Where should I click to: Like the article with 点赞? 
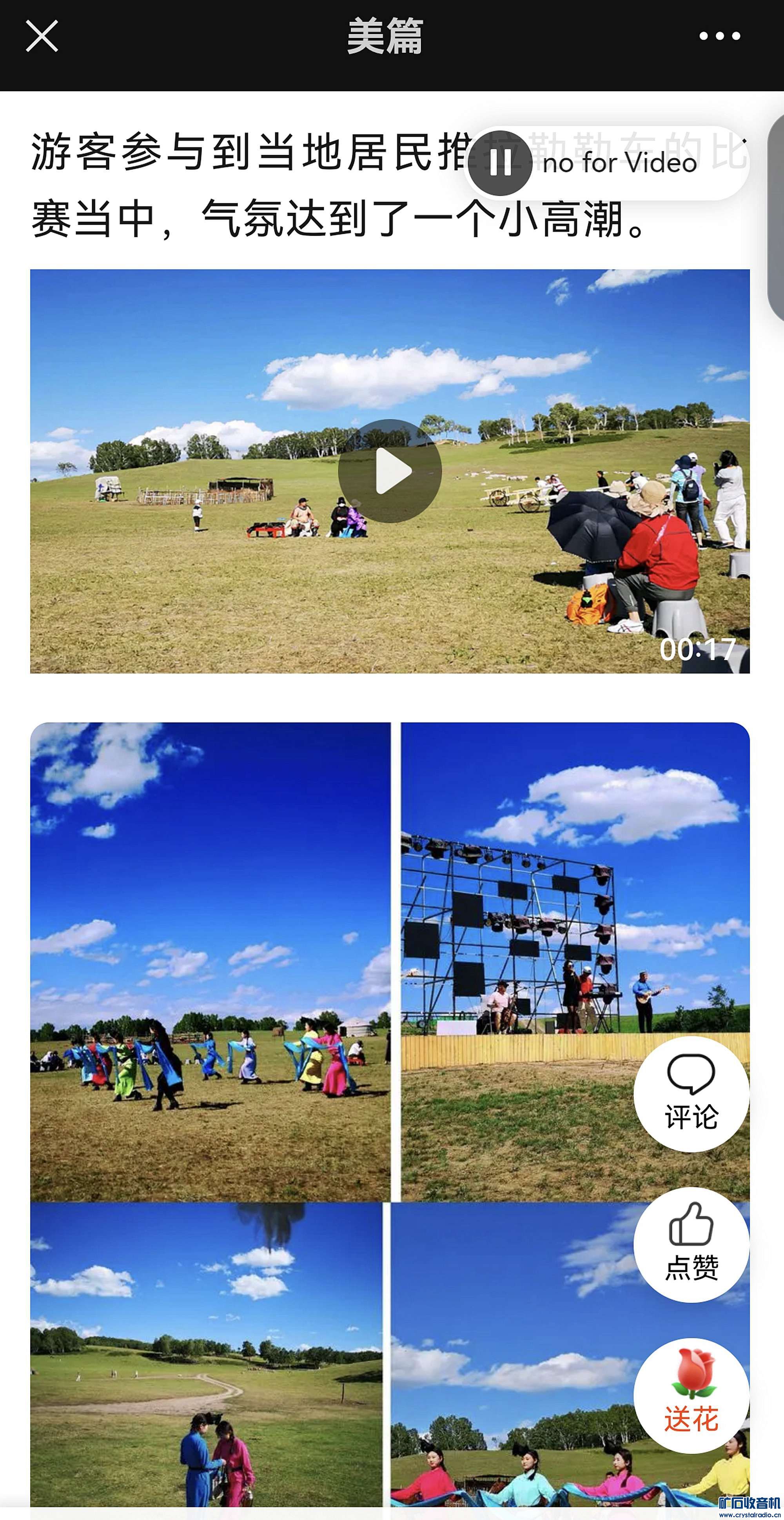691,1244
